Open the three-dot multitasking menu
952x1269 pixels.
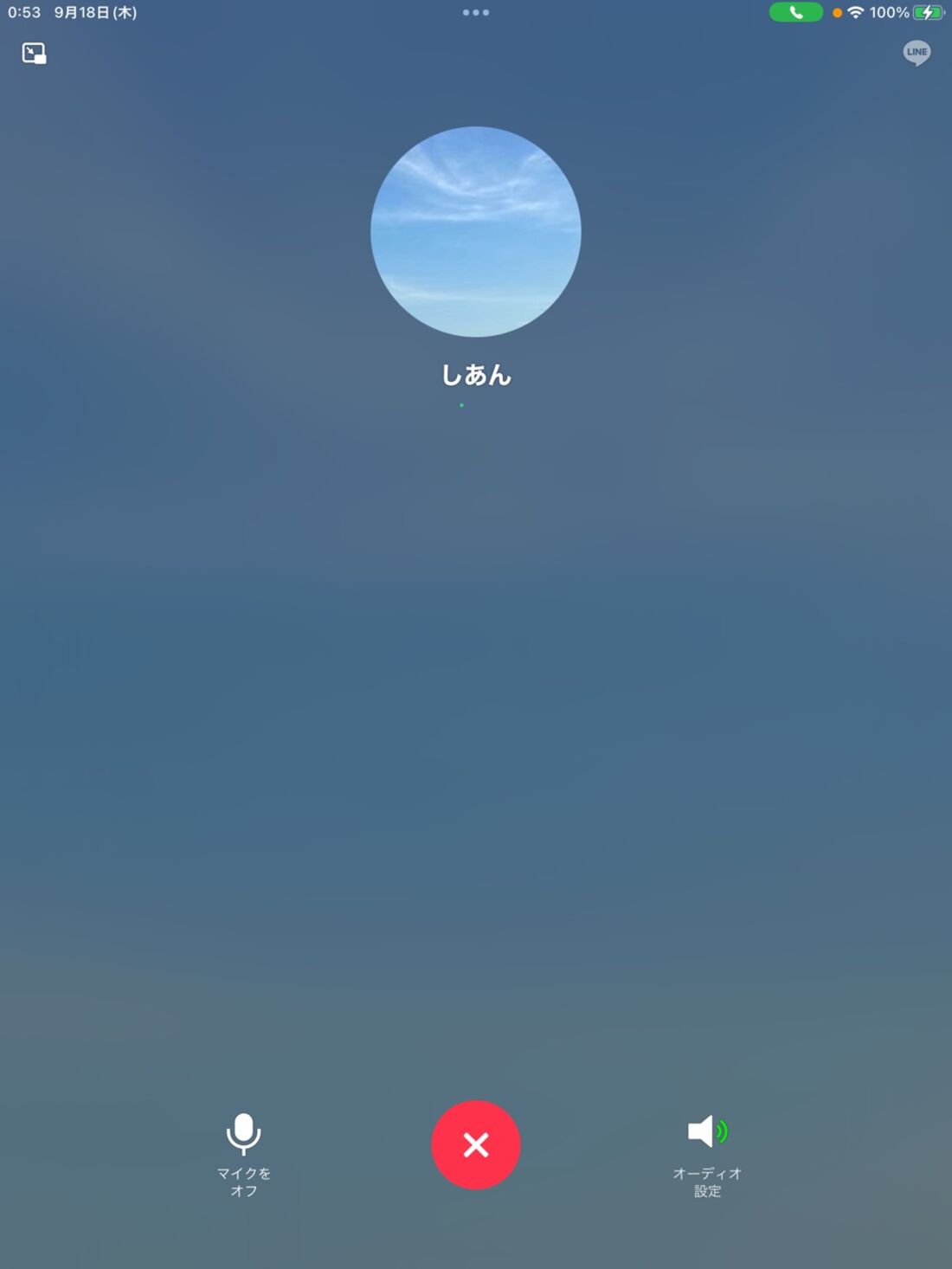[476, 12]
